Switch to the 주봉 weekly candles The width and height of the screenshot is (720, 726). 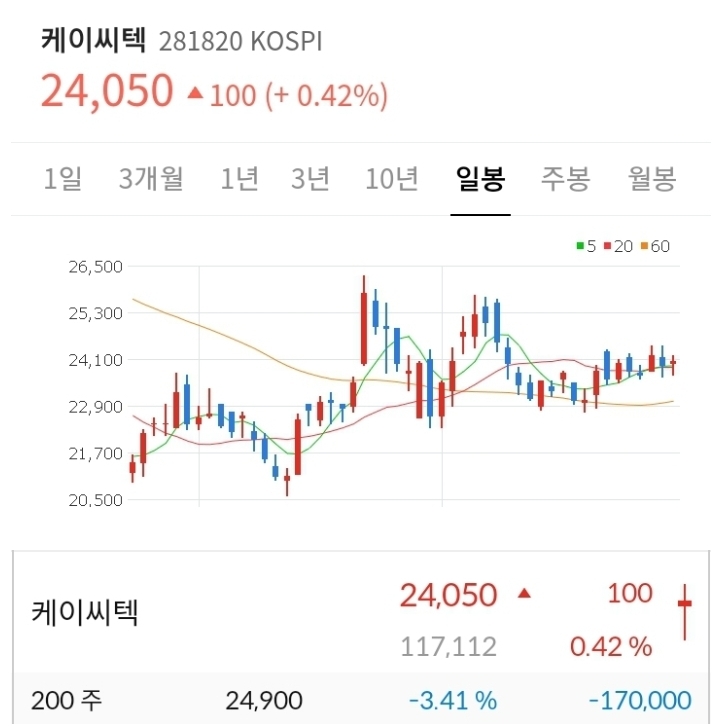566,180
